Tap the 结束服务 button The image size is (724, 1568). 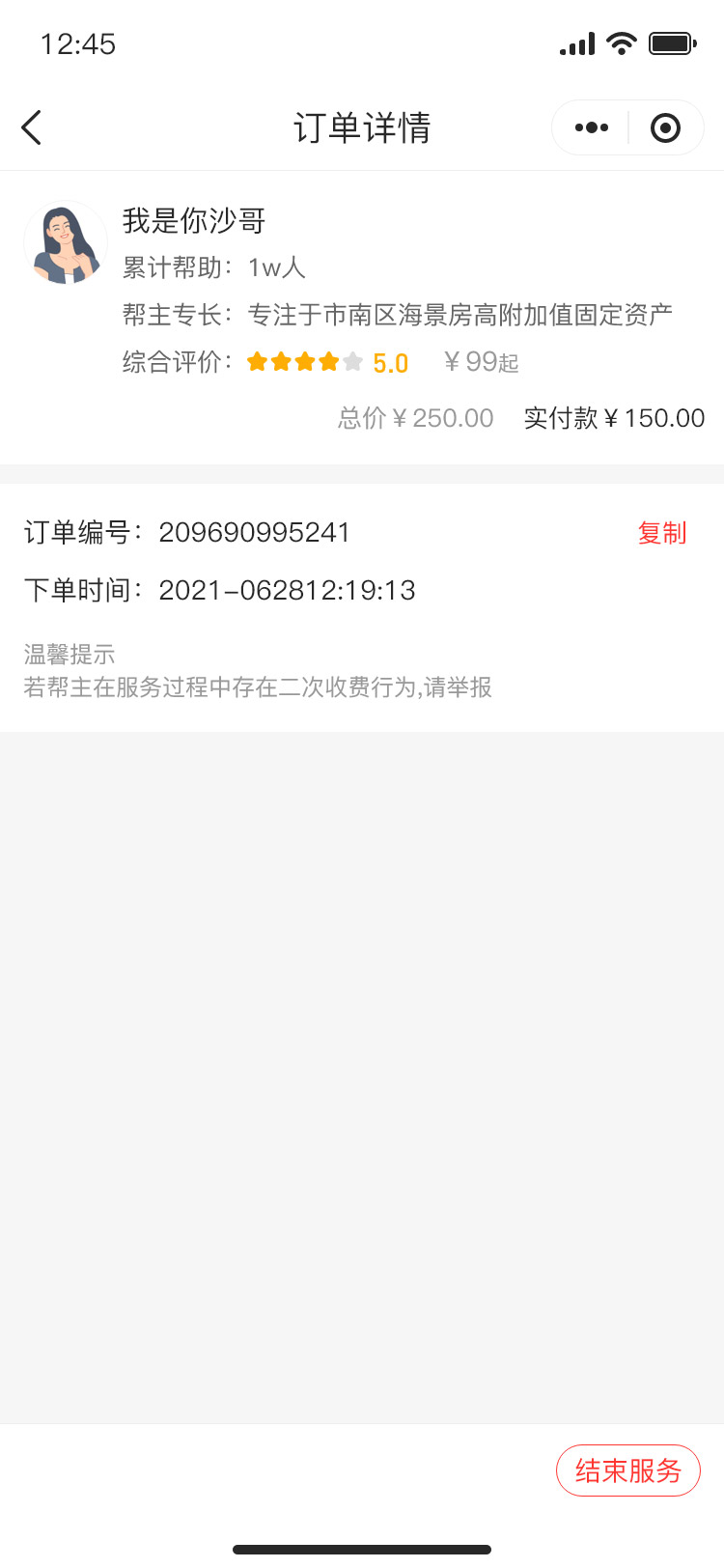tap(628, 1470)
